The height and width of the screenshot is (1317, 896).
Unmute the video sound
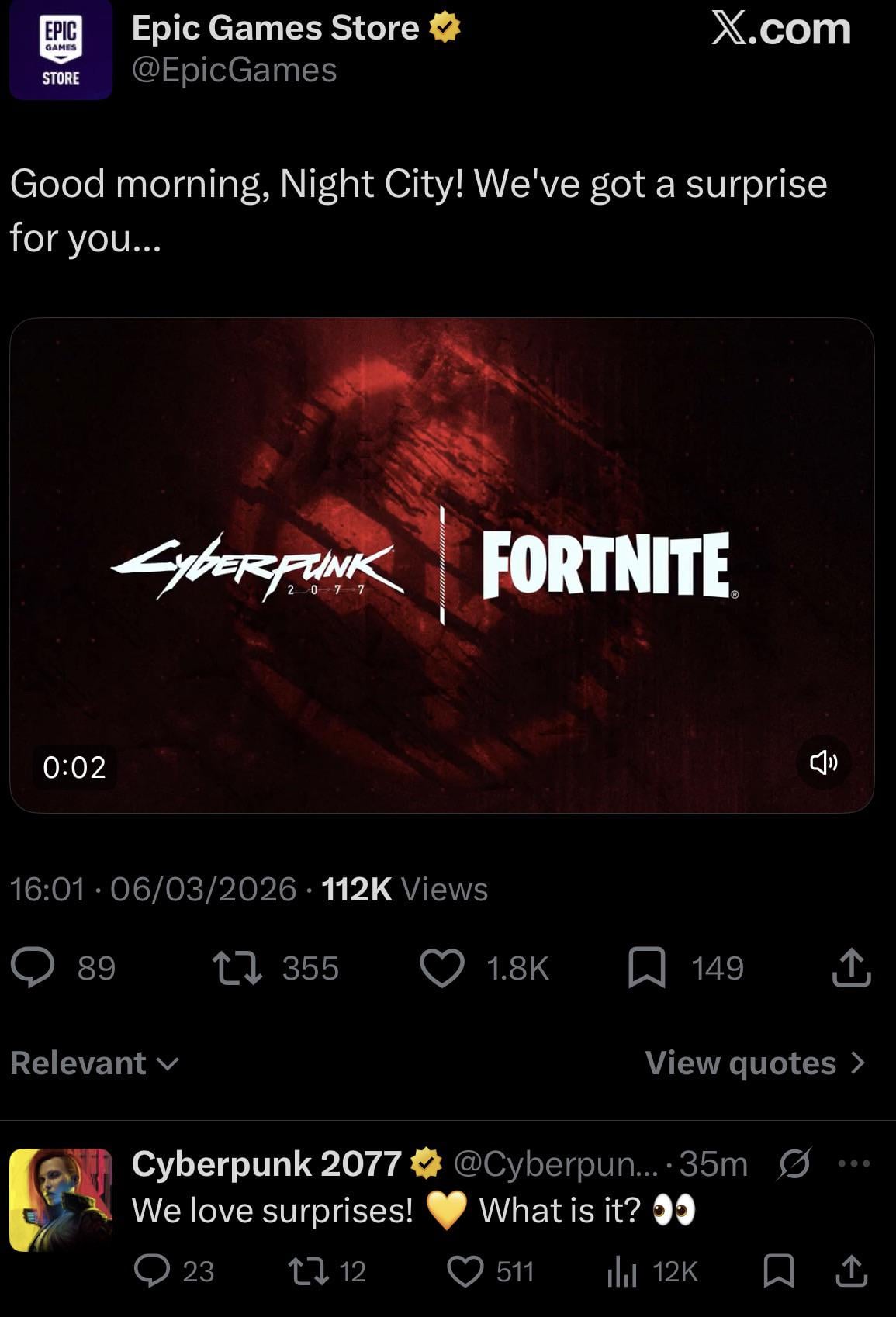coord(823,763)
